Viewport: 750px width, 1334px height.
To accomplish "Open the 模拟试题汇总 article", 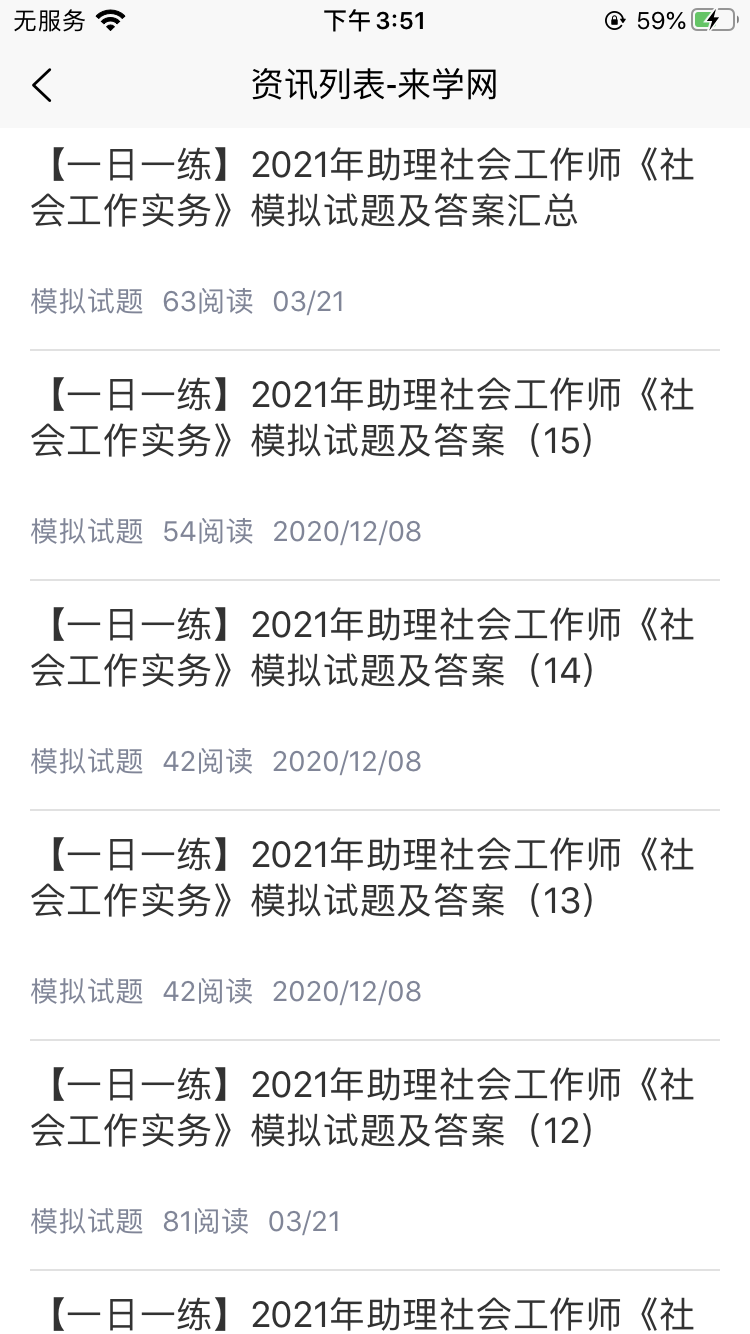I will [375, 190].
